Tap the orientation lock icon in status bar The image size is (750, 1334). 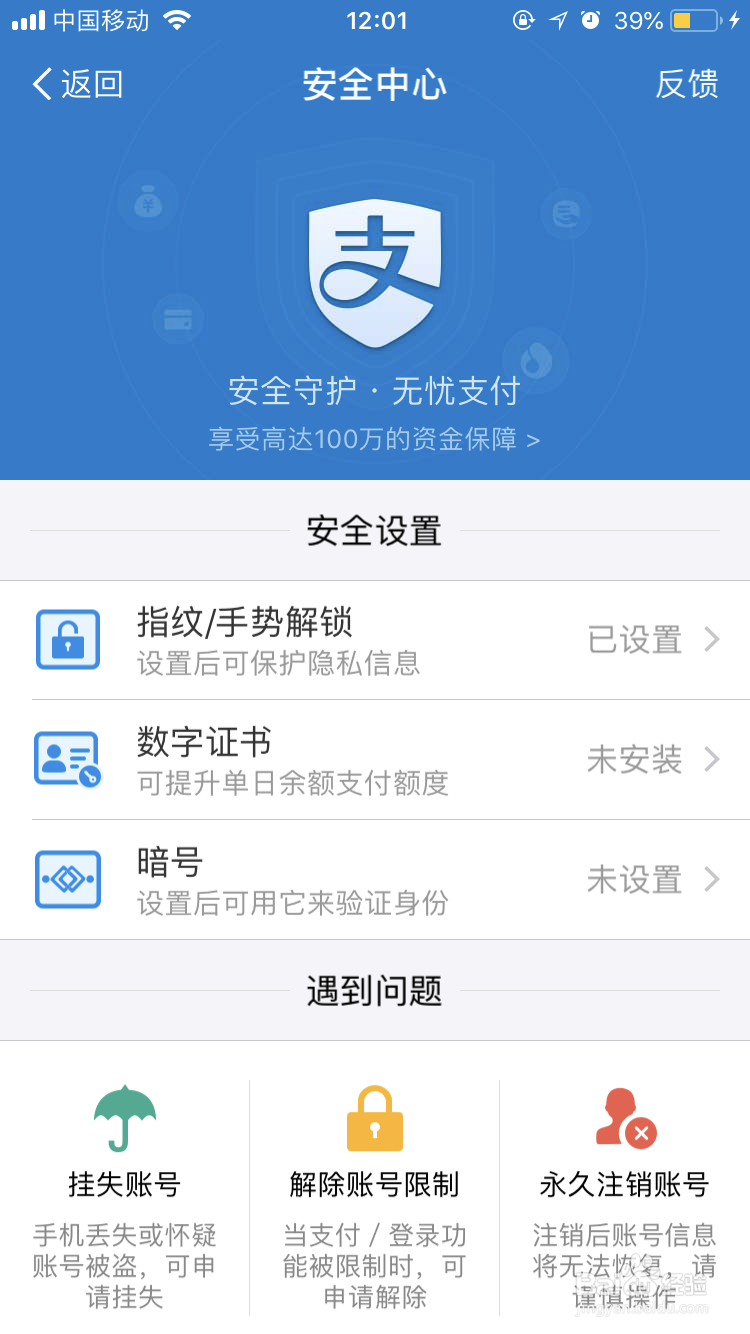pos(524,19)
